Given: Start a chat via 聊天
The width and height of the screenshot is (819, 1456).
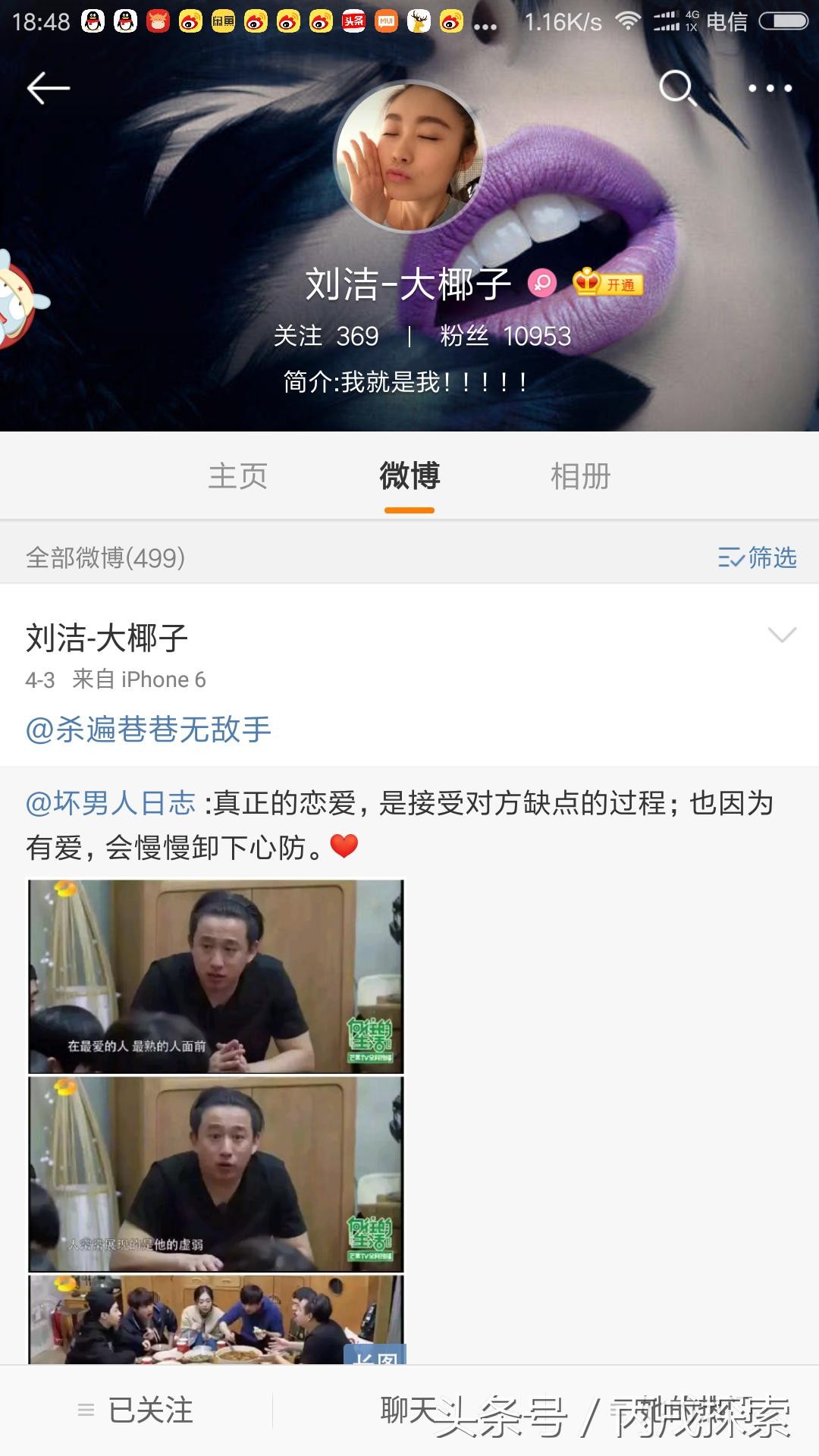Looking at the screenshot, I should tap(409, 1410).
